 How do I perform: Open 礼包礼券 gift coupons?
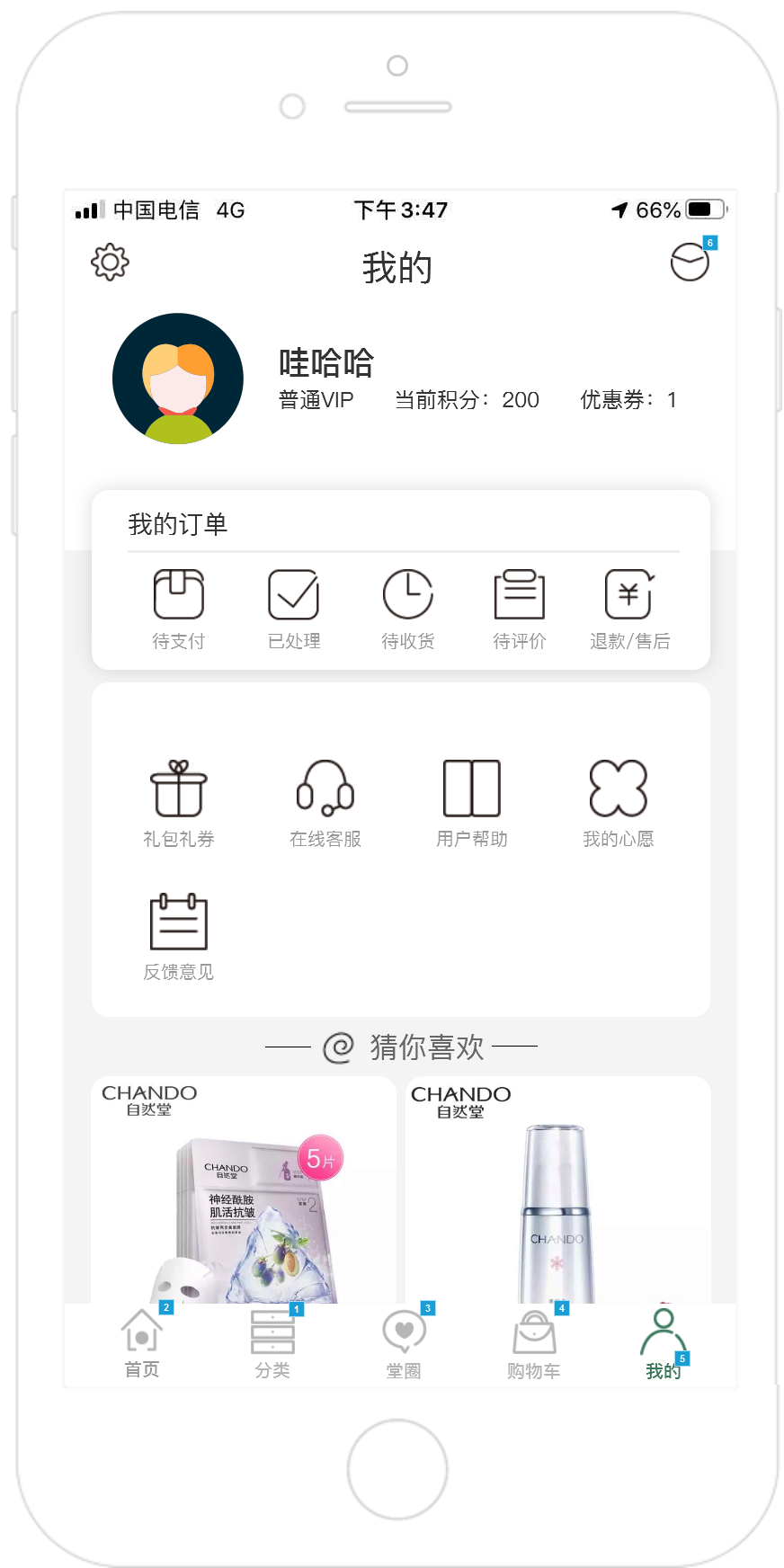click(x=179, y=804)
